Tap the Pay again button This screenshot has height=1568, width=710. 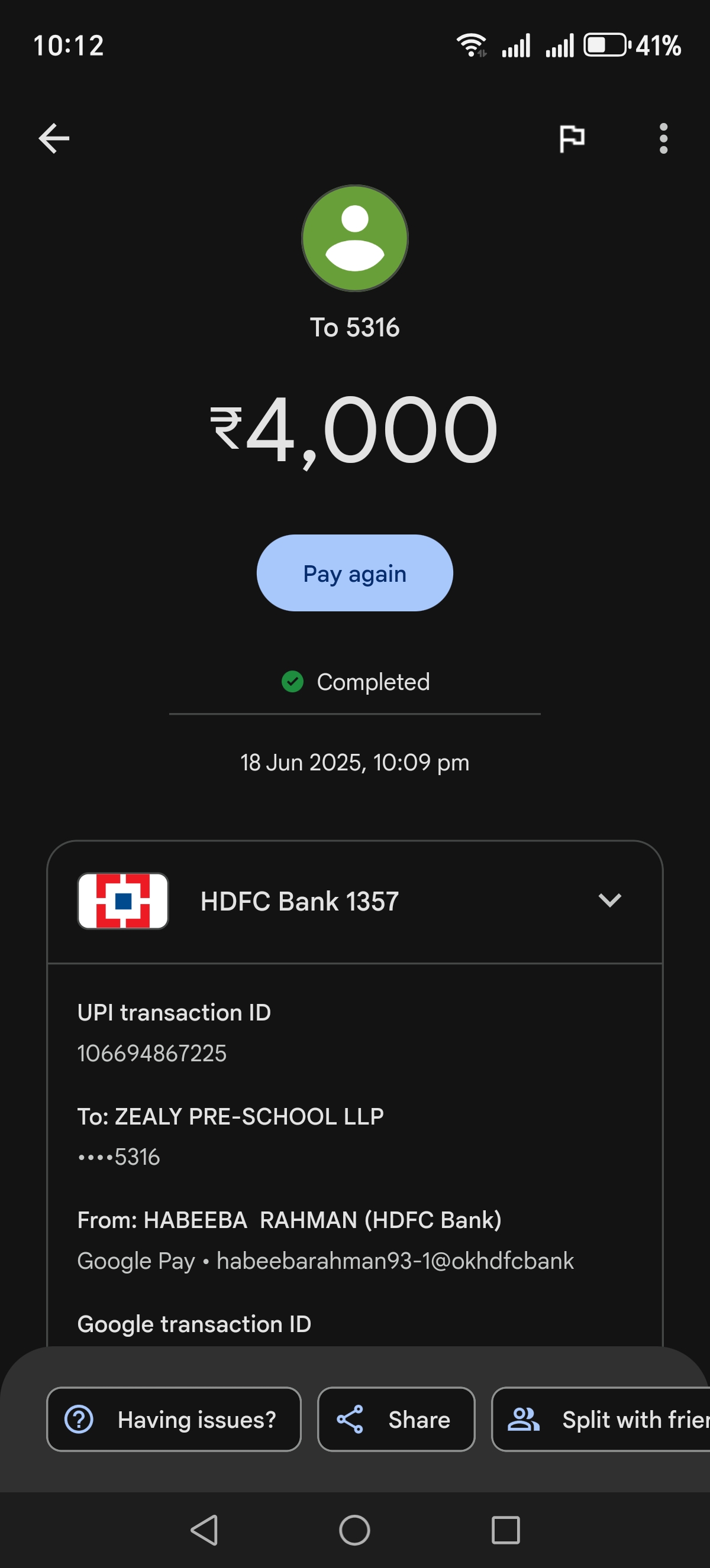click(354, 573)
